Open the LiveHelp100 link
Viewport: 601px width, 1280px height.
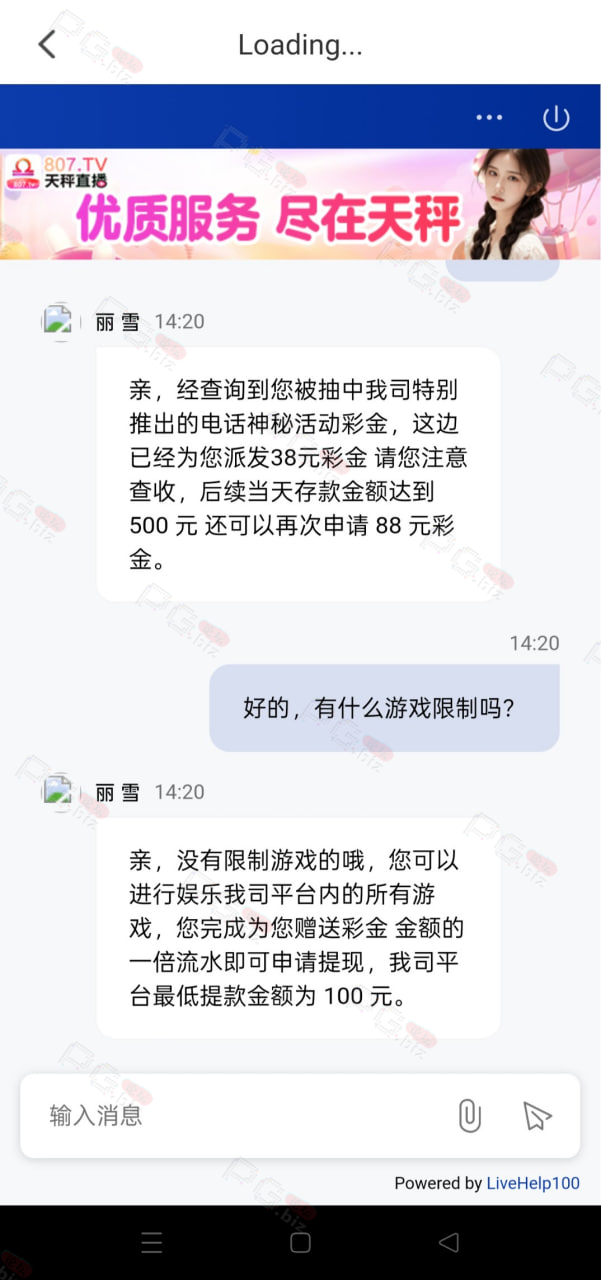click(x=533, y=1183)
